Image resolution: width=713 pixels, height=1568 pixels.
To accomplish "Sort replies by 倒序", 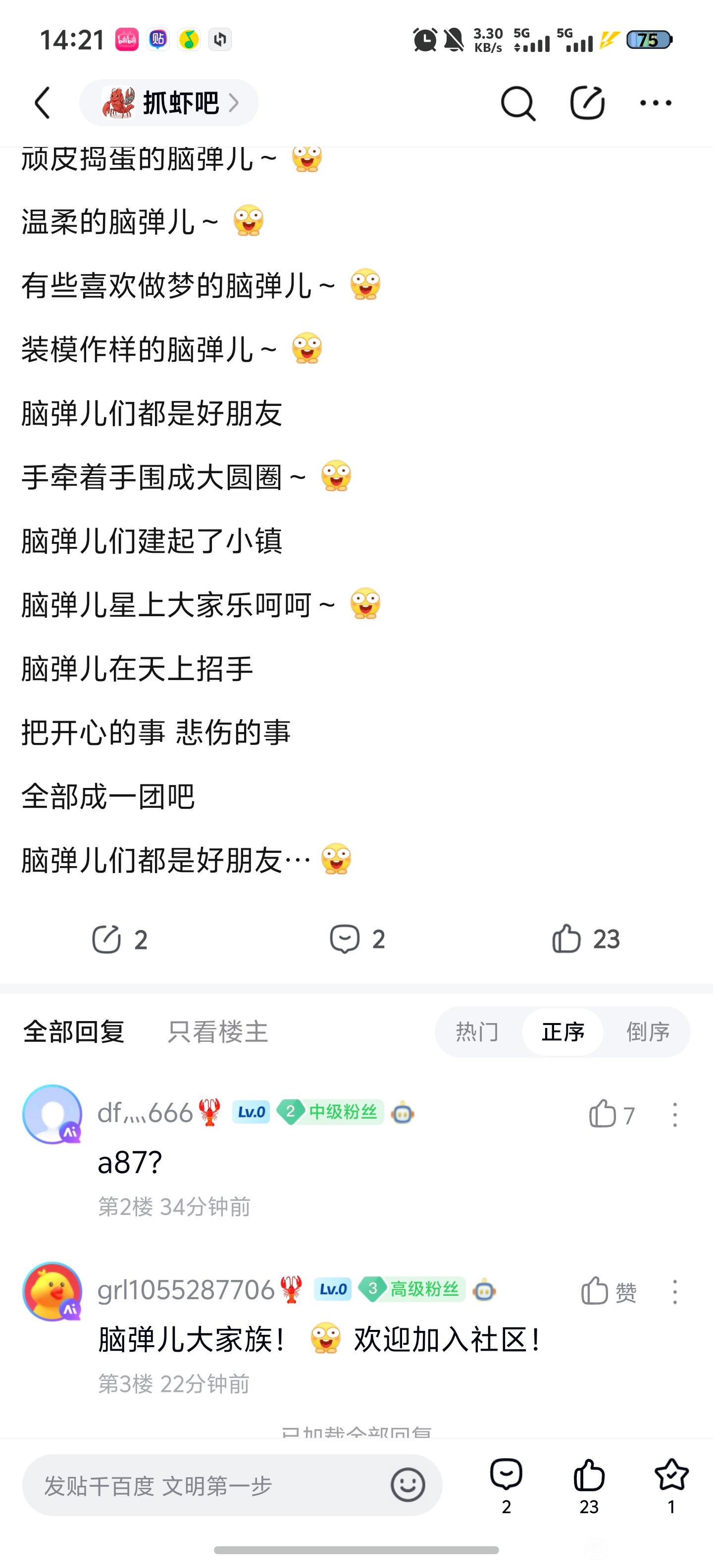I will 648,1032.
